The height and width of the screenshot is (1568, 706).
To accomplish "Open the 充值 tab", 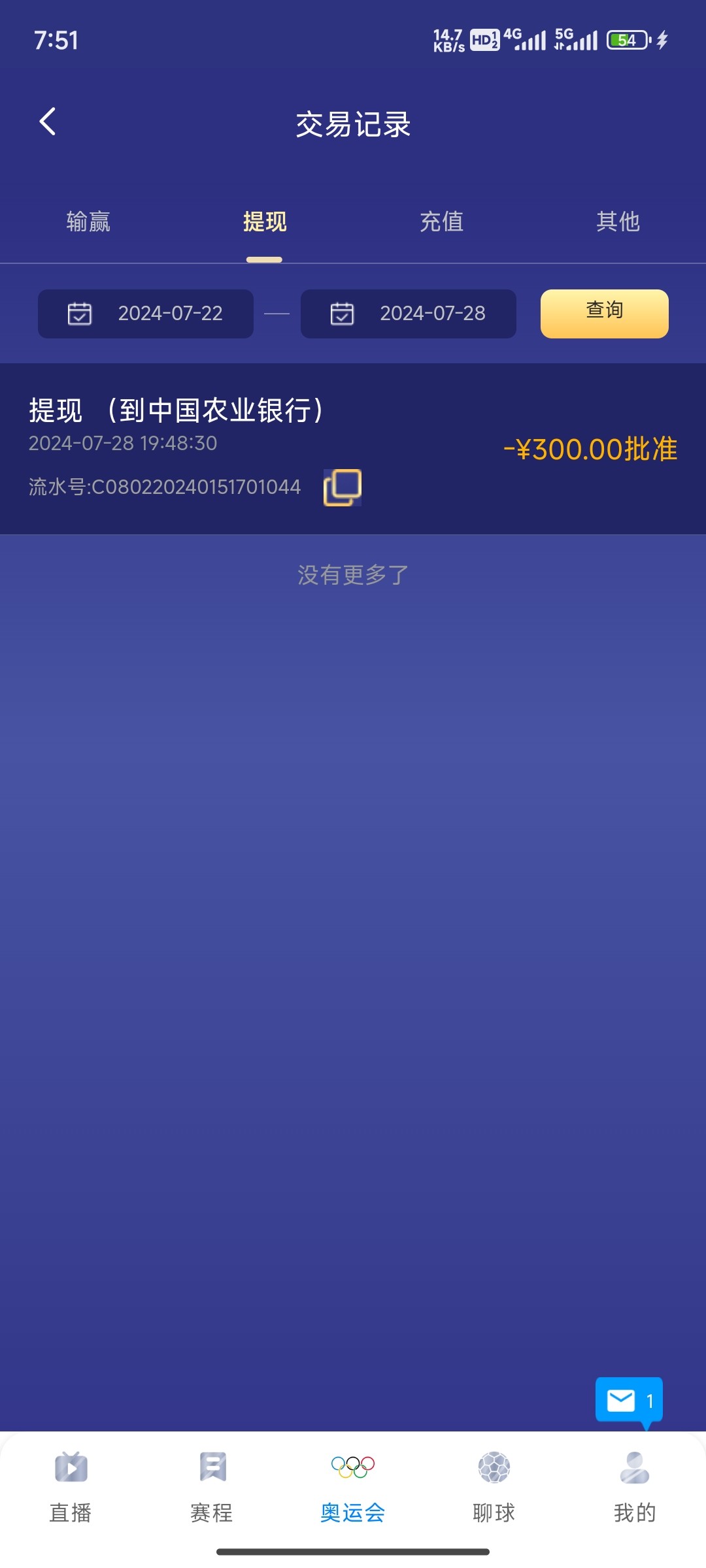I will coord(441,222).
